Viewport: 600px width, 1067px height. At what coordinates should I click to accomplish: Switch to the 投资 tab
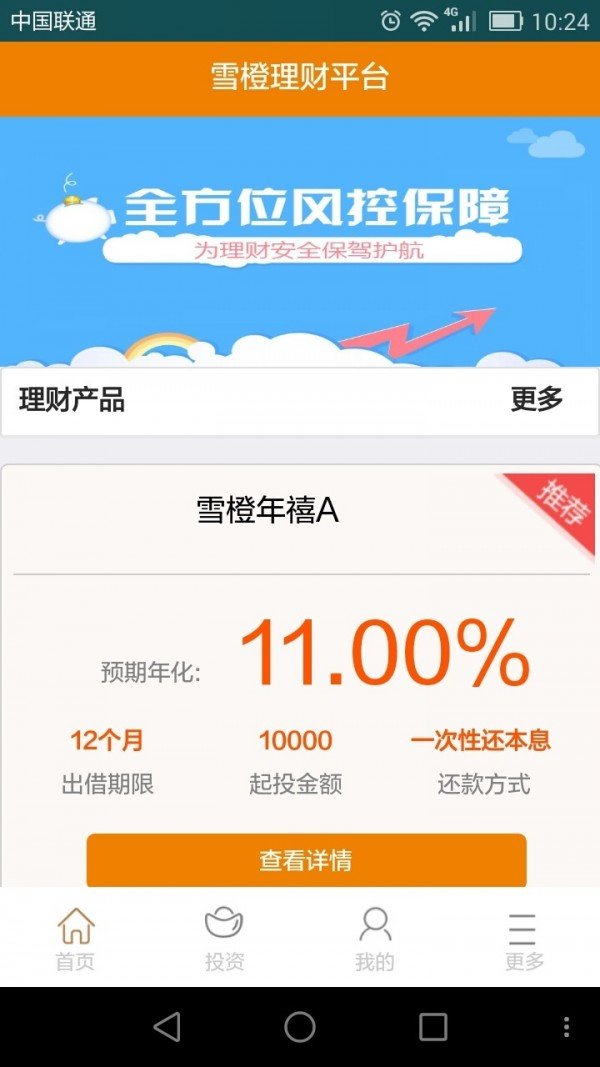pos(224,939)
